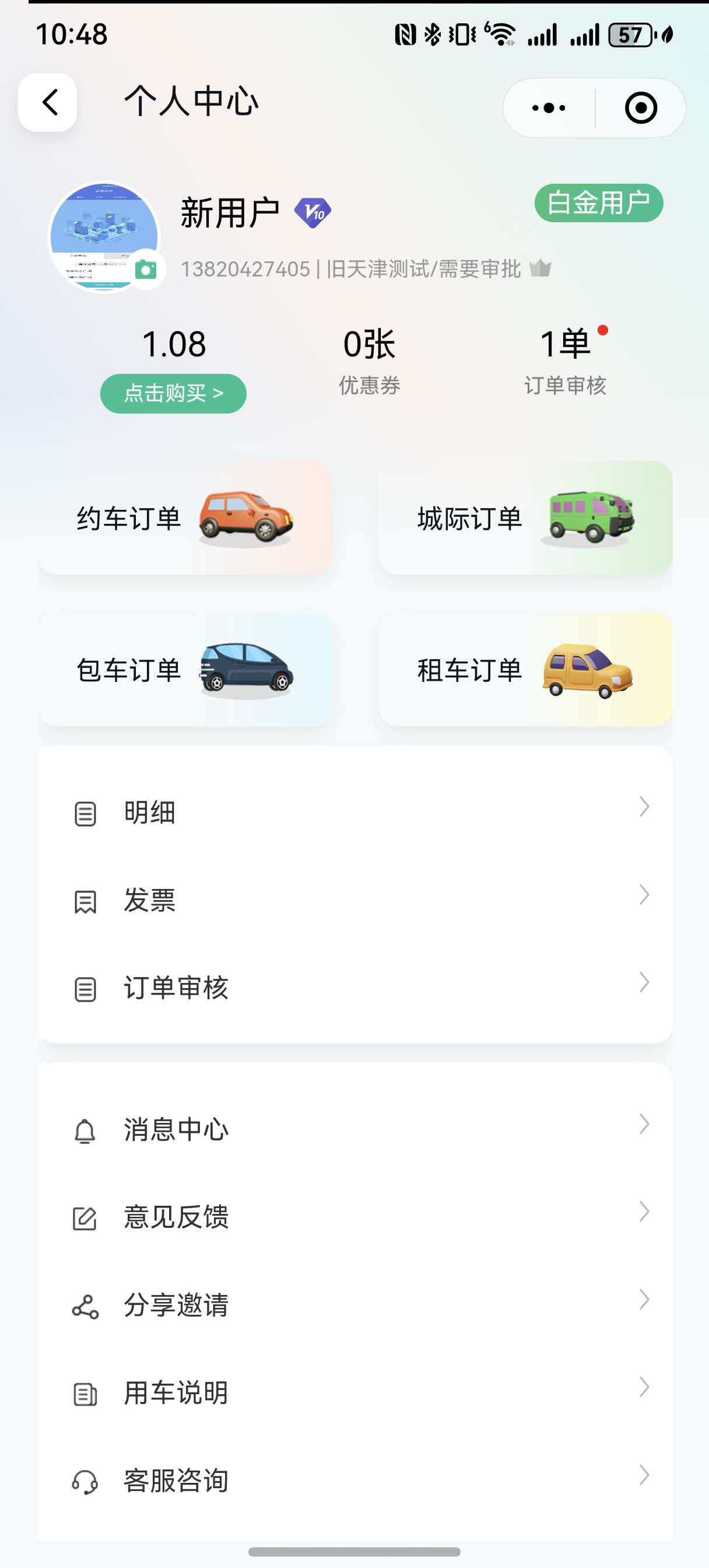Open 分享邀请
This screenshot has width=709, height=1568.
coord(356,1305)
